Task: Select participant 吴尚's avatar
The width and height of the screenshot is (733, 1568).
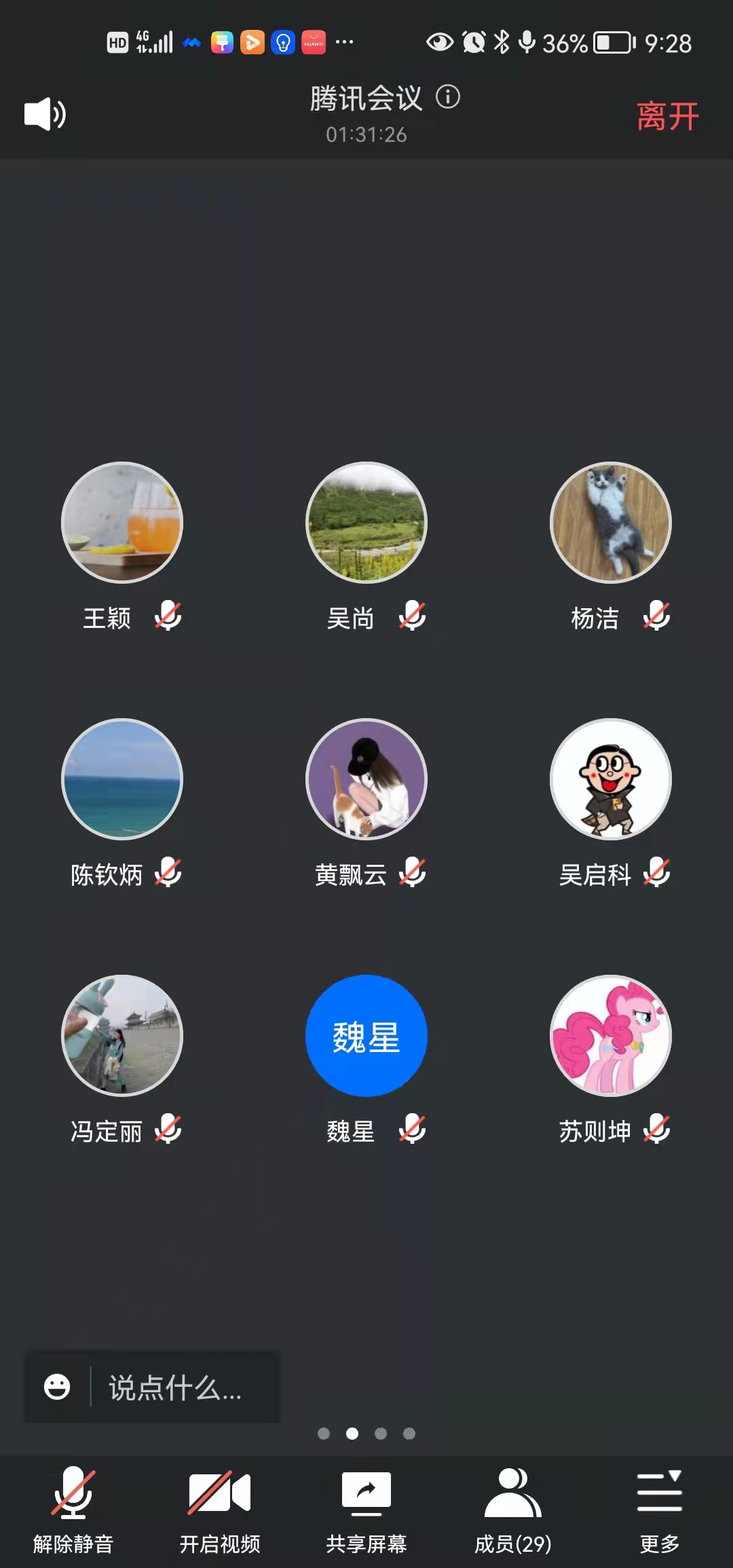Action: [x=366, y=523]
